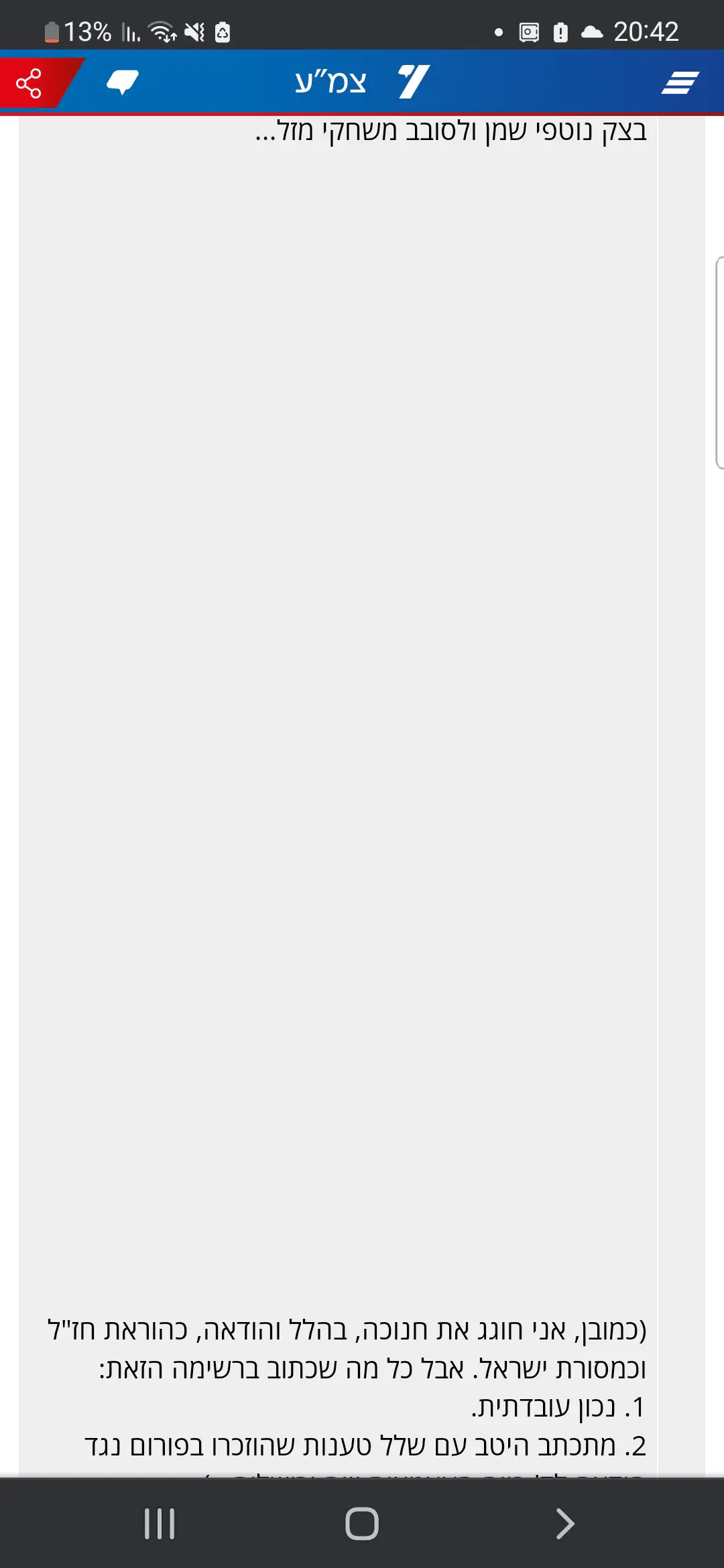The width and height of the screenshot is (724, 1568).
Task: Open recent apps from navigation bar
Action: [x=160, y=1523]
